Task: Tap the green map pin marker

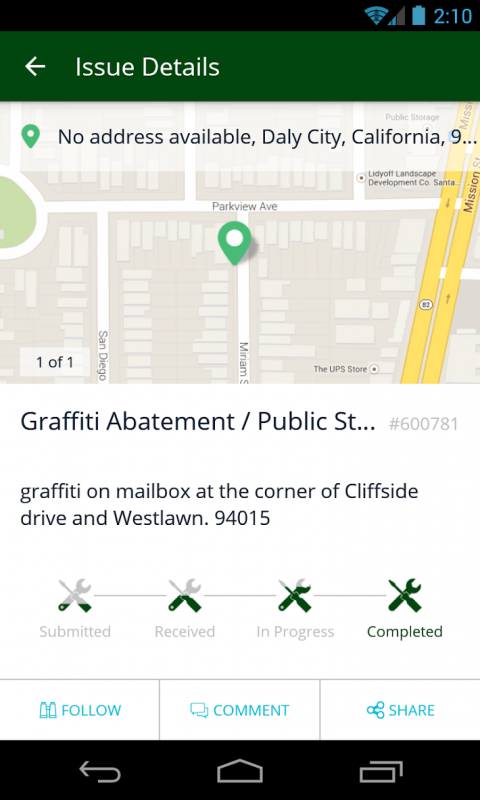Action: tap(235, 243)
